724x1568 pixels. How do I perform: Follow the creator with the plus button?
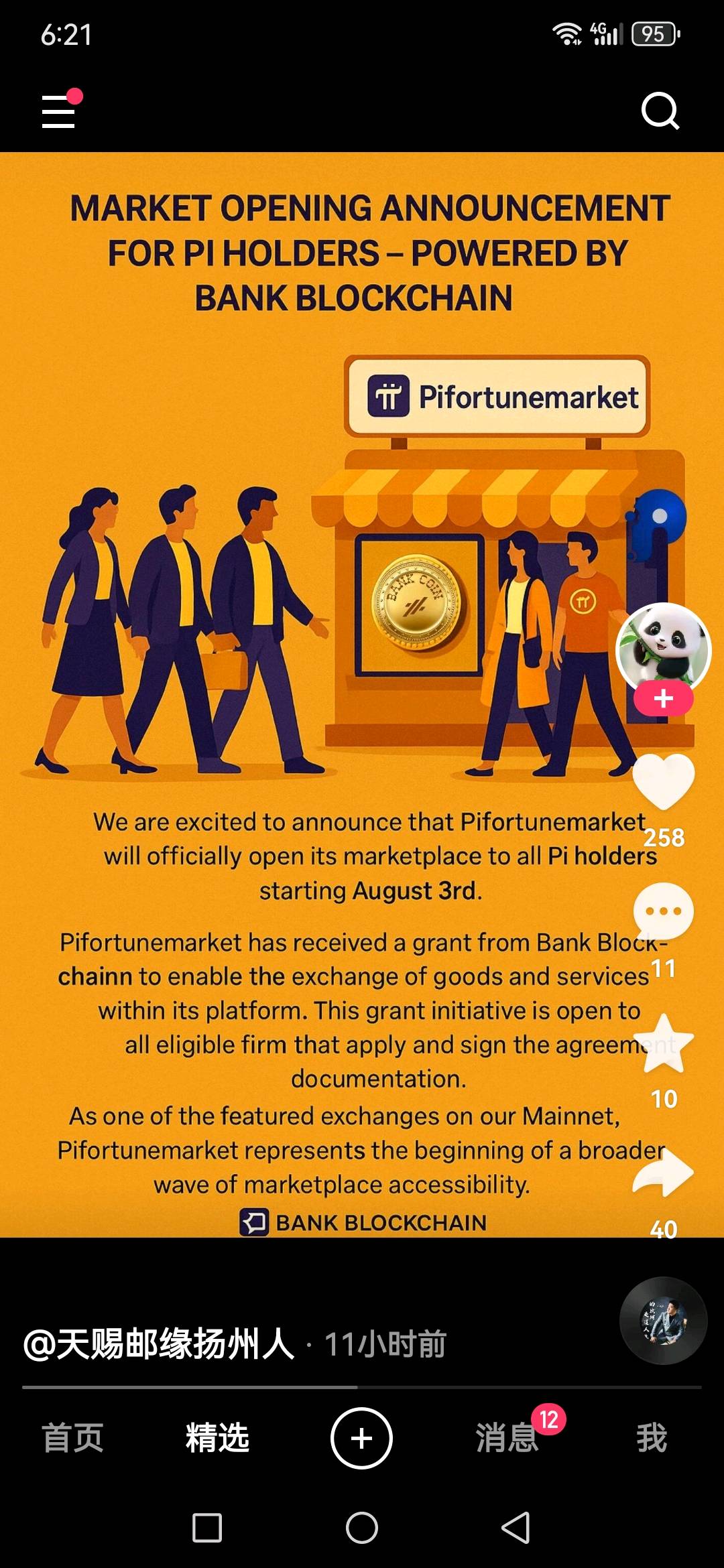[x=663, y=698]
